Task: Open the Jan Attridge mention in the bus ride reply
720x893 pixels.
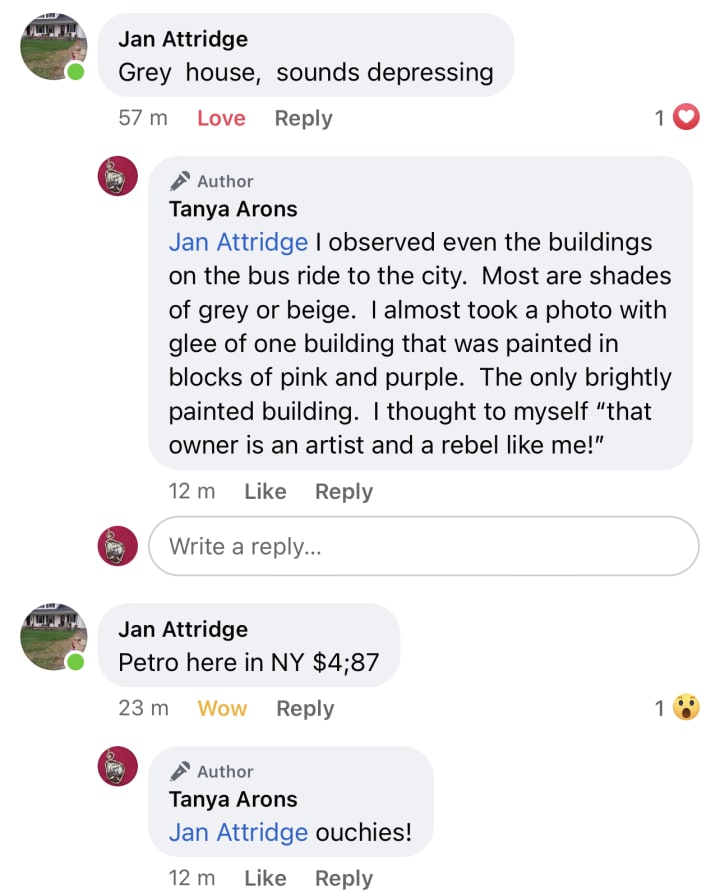Action: (238, 242)
